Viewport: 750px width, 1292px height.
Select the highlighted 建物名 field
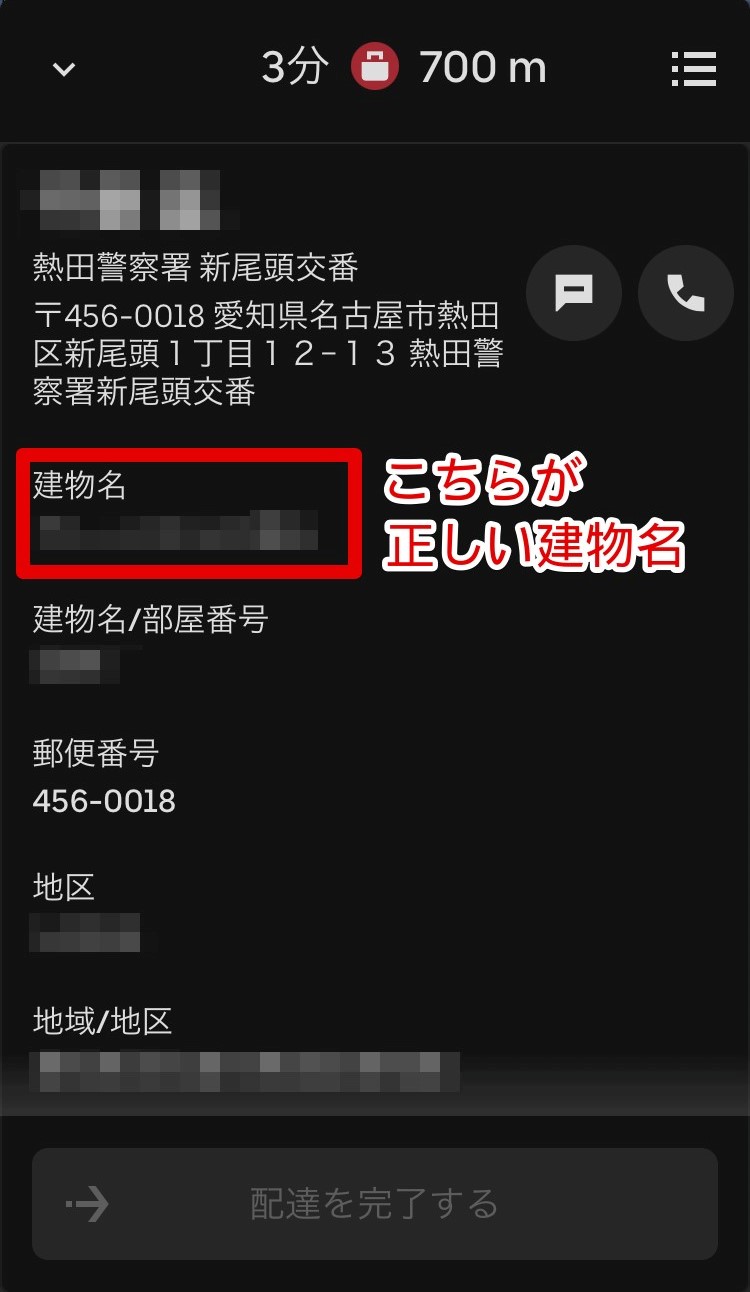tap(188, 515)
